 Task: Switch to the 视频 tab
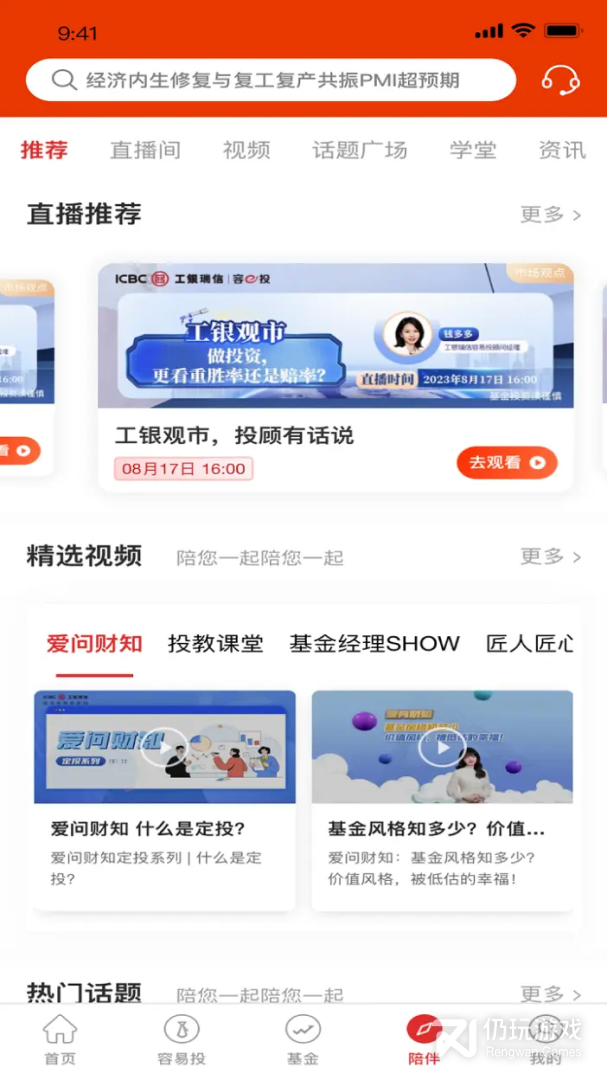pyautogui.click(x=246, y=150)
